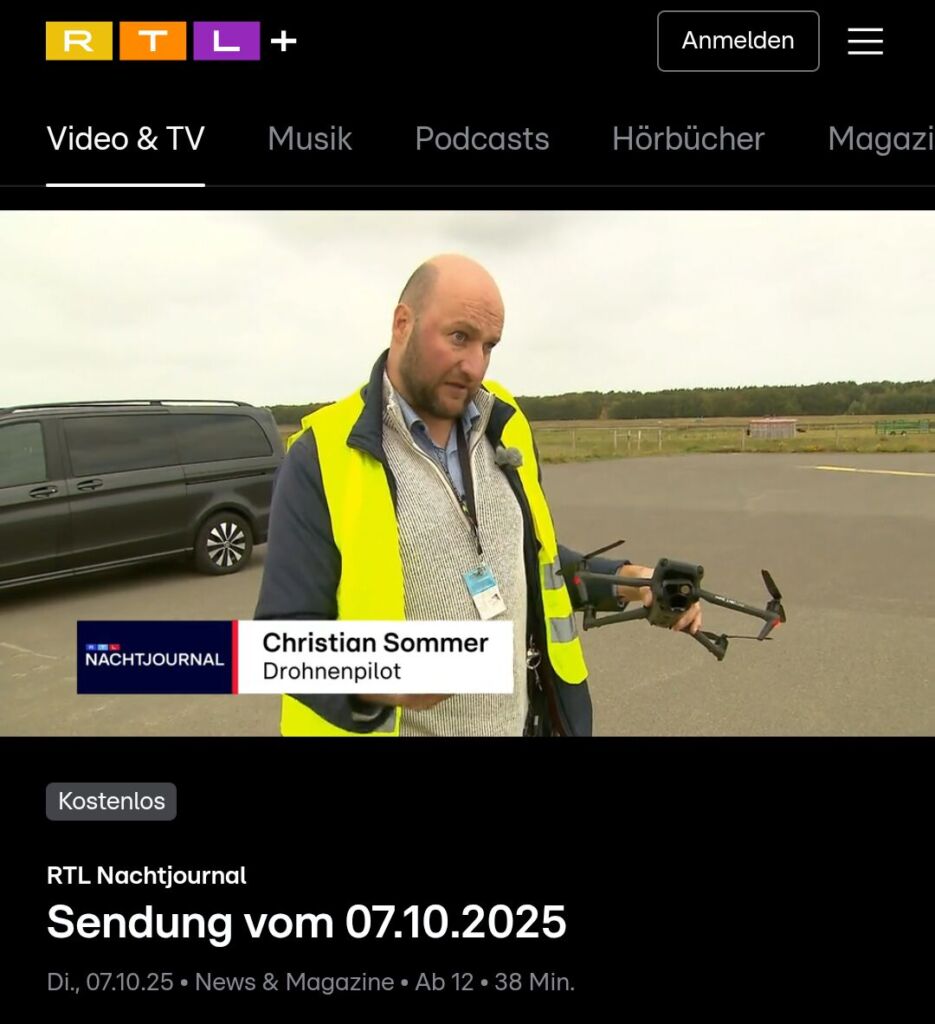Click the Kostenlos badge
The image size is (935, 1024).
112,801
